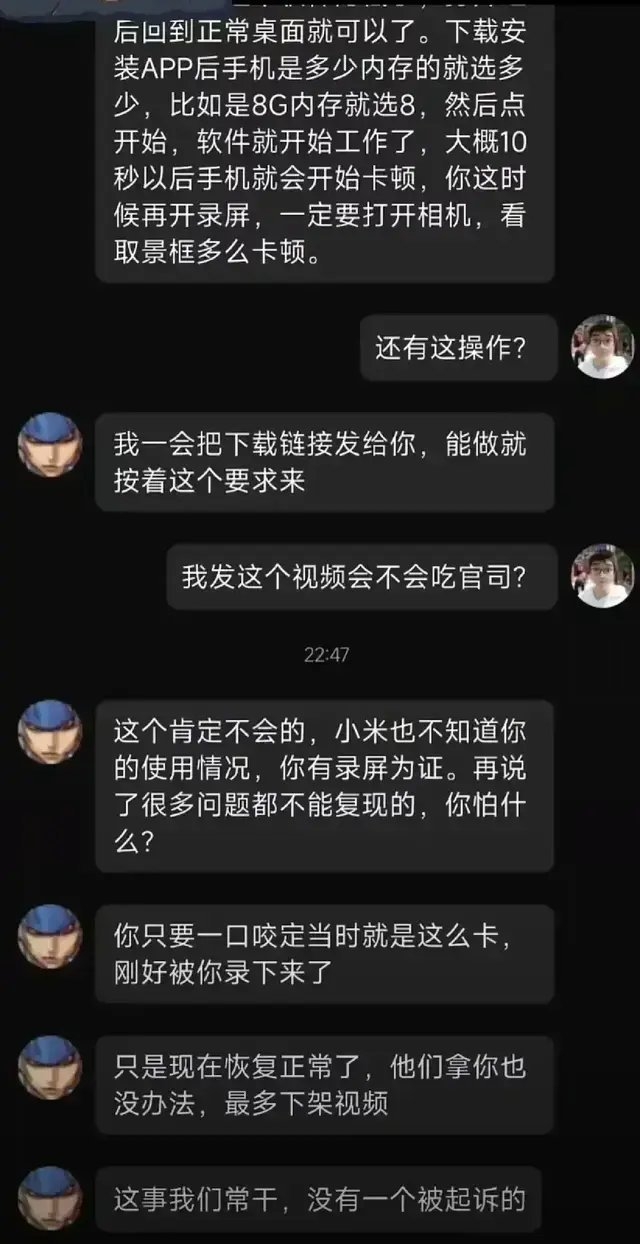View profile from avatar beside '这个肯定不会的'
This screenshot has height=1244, width=640.
pos(49,732)
